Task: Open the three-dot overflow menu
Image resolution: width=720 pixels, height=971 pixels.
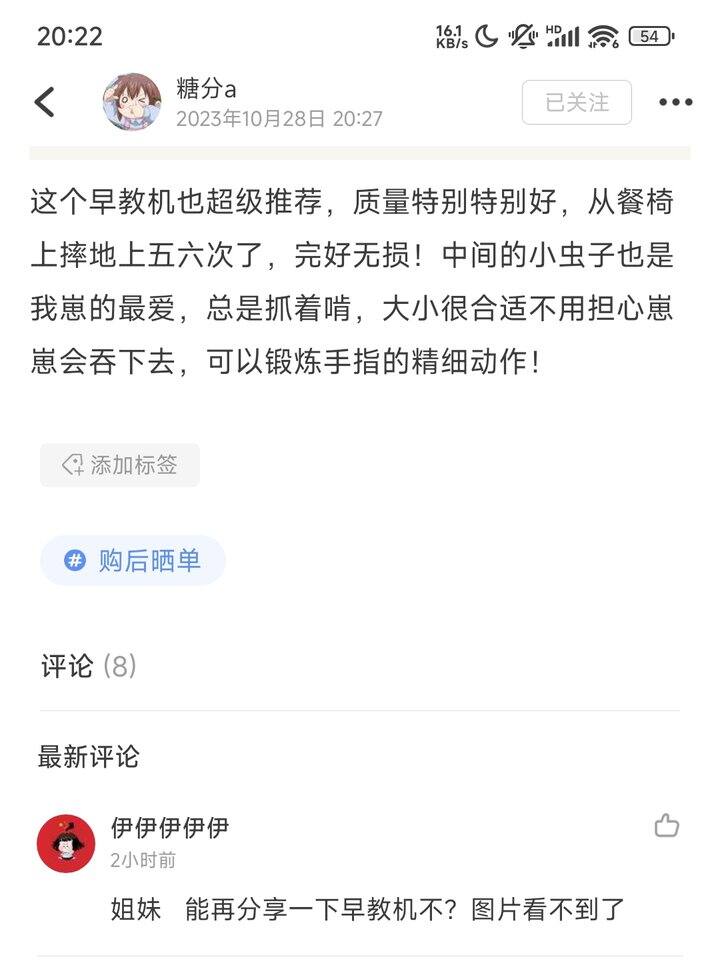Action: click(675, 102)
